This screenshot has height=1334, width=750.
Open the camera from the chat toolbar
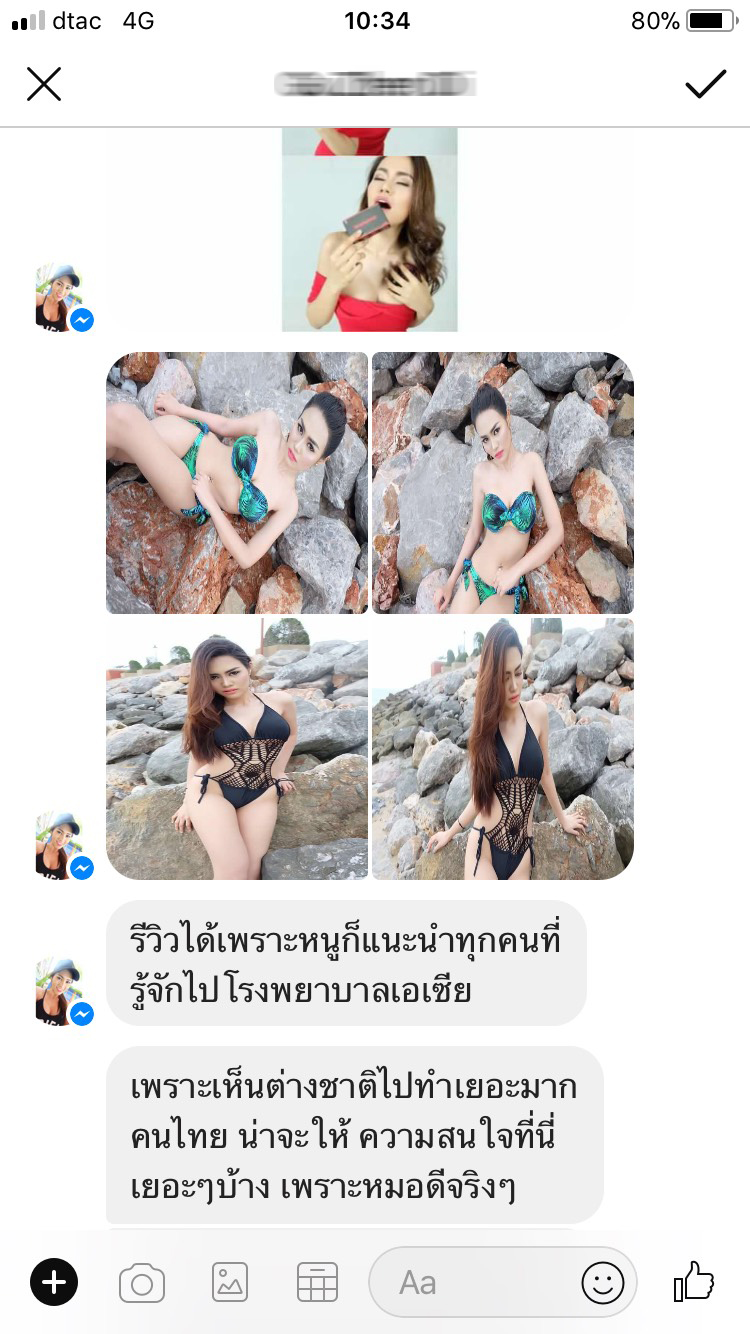[141, 1282]
